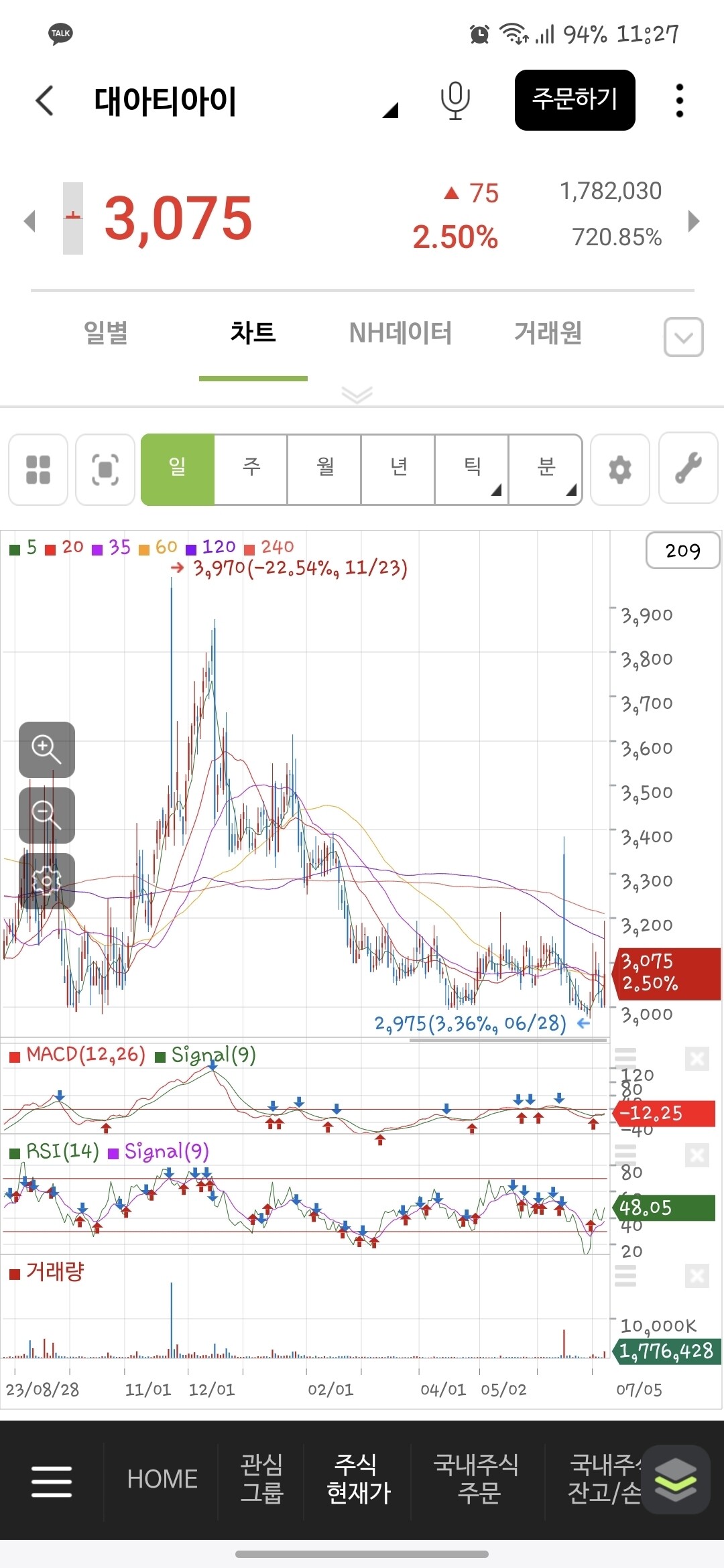Open the 분 minute interval selector

[546, 469]
